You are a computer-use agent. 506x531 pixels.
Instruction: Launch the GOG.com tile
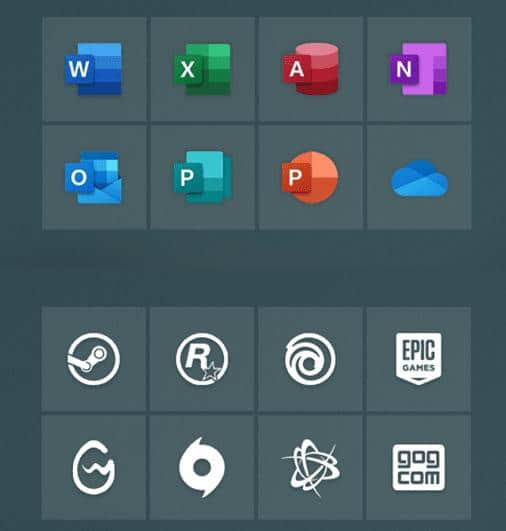[x=418, y=468]
